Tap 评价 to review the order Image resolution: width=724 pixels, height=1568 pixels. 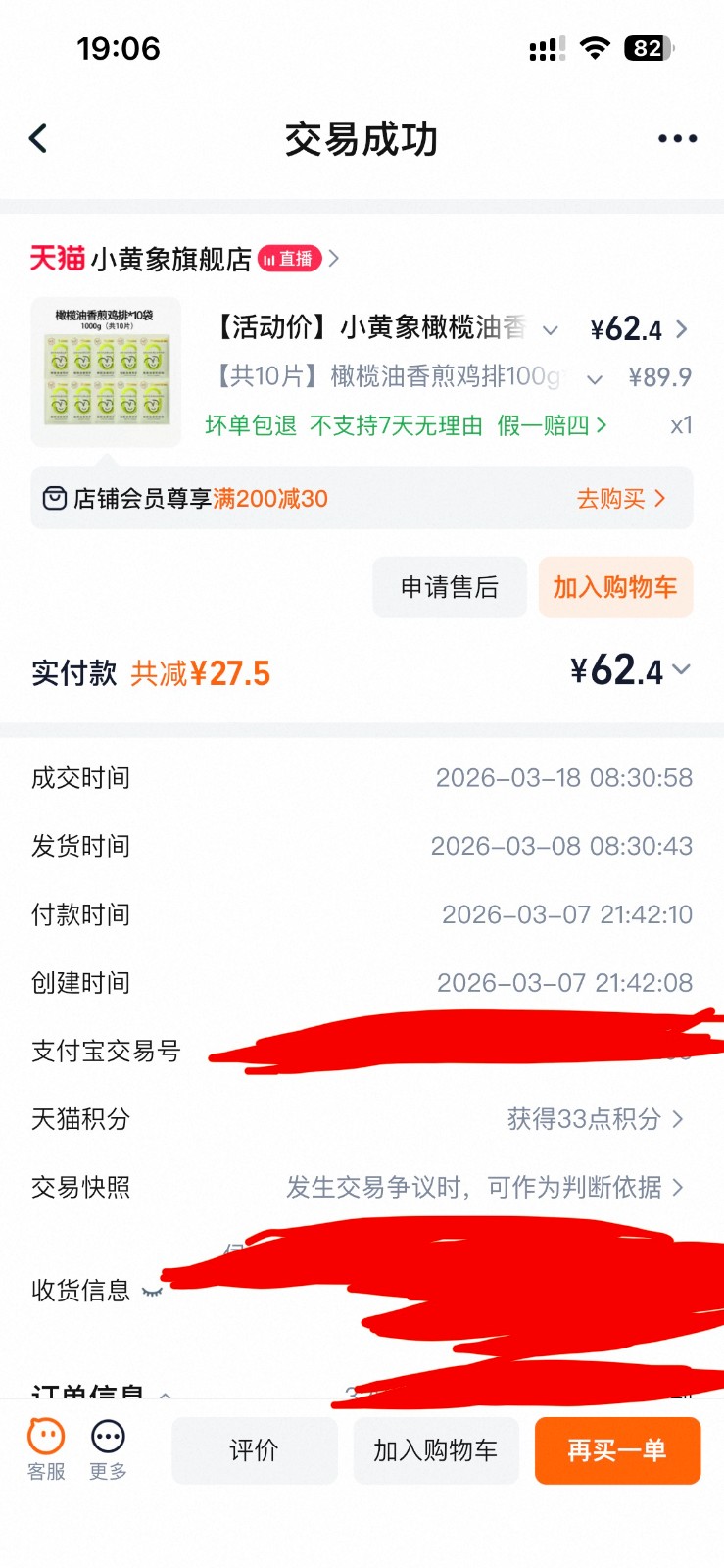pyautogui.click(x=254, y=1450)
